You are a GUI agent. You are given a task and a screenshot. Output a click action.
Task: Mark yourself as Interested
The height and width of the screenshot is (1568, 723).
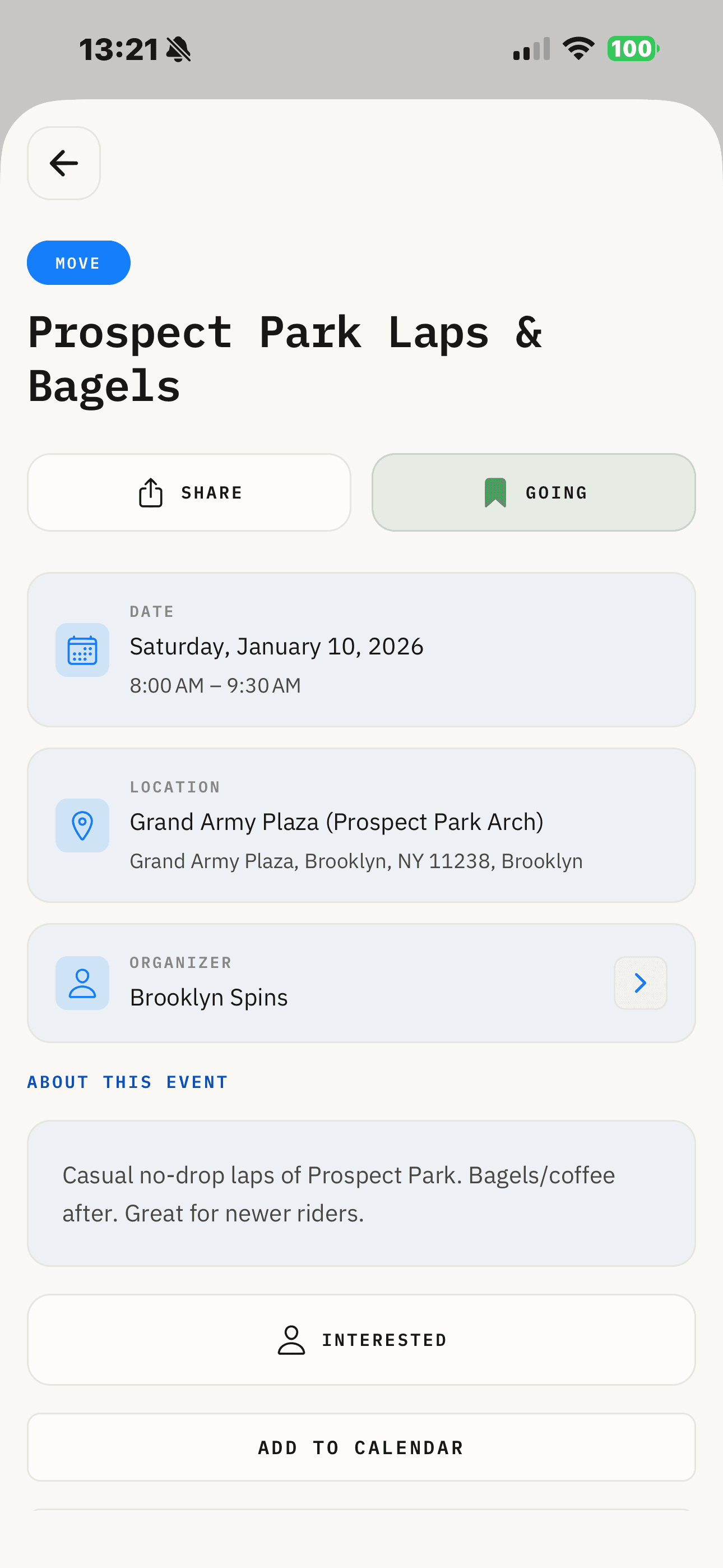click(361, 1339)
